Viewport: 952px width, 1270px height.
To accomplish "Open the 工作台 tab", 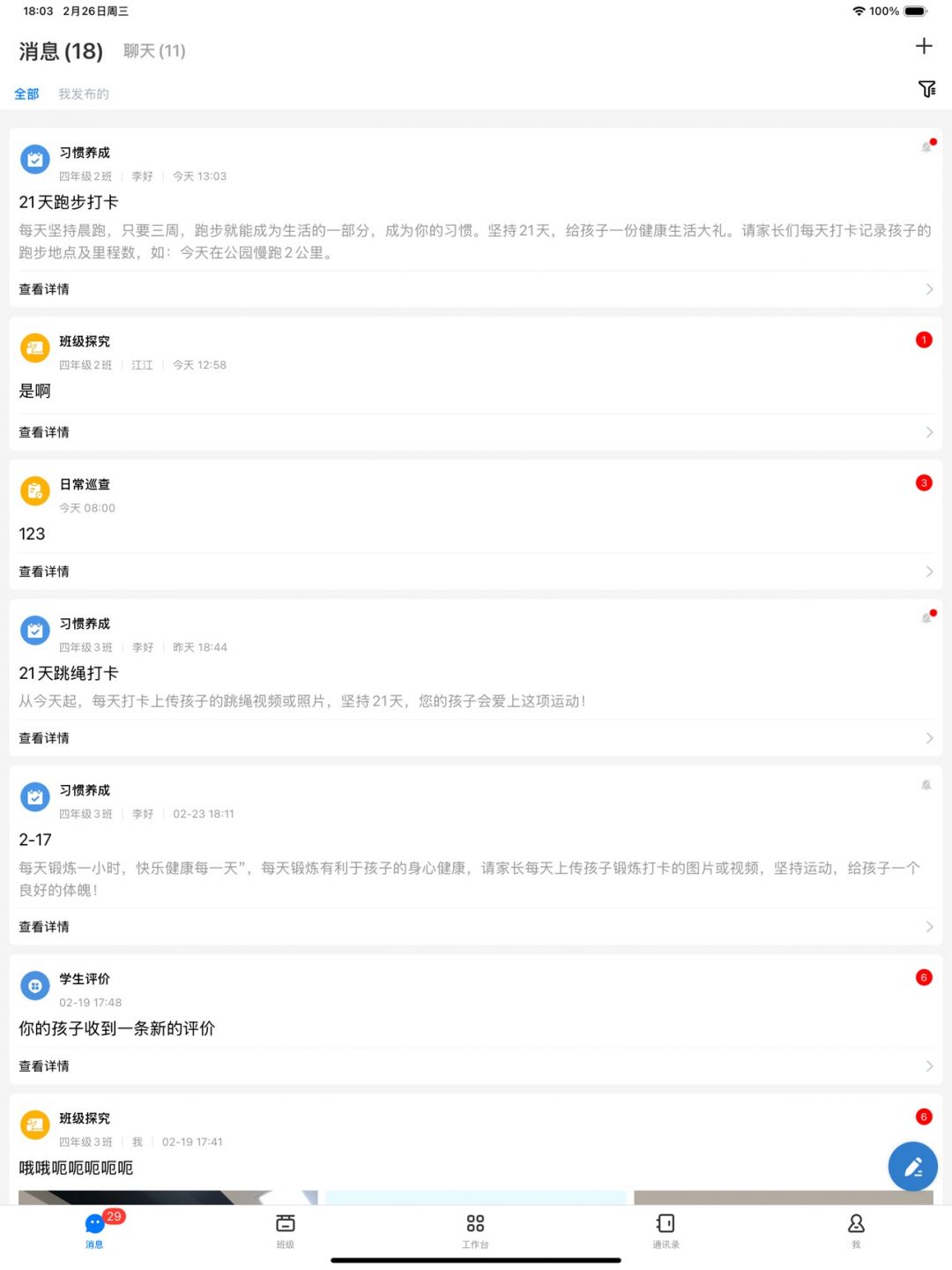I will (x=475, y=1229).
